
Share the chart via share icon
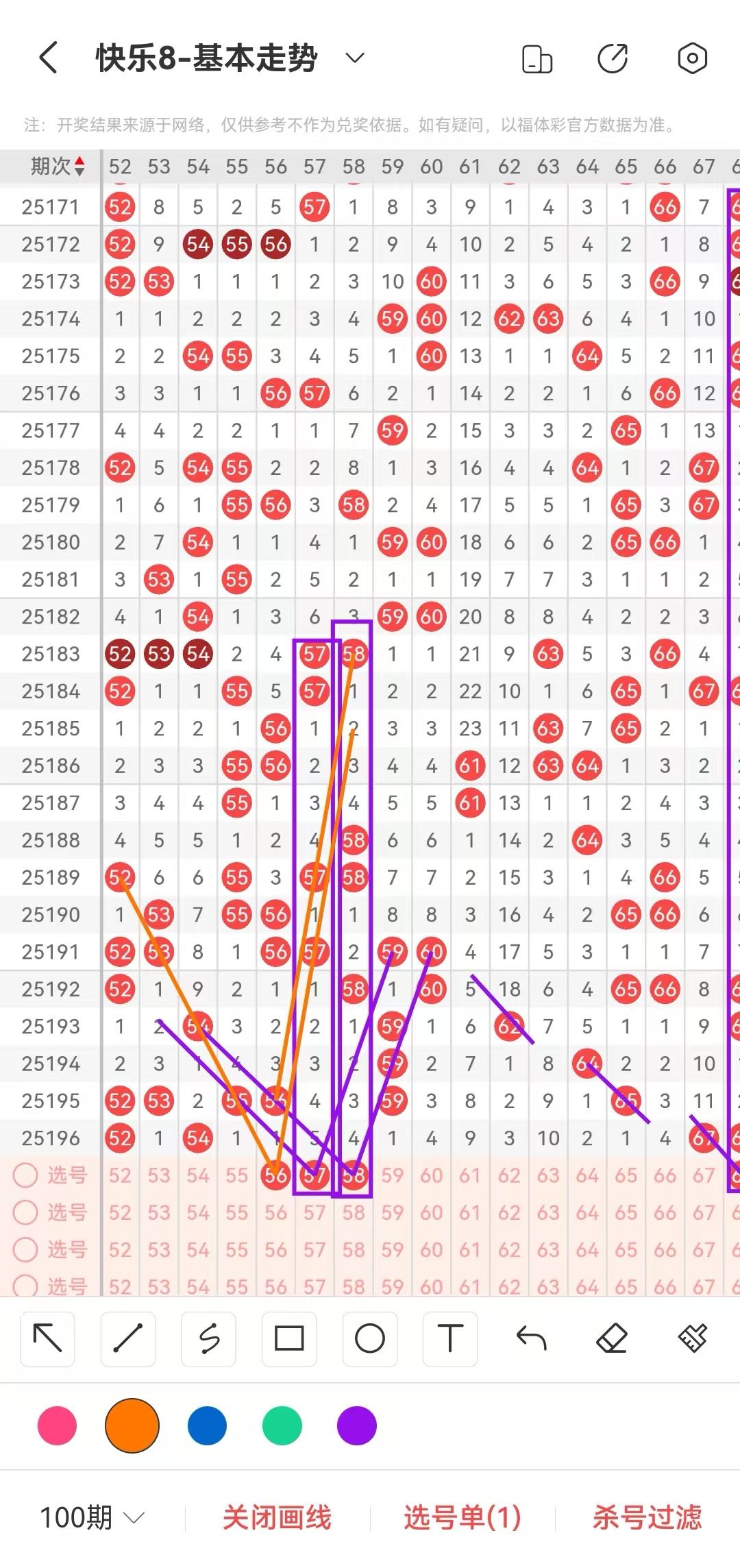coord(613,59)
